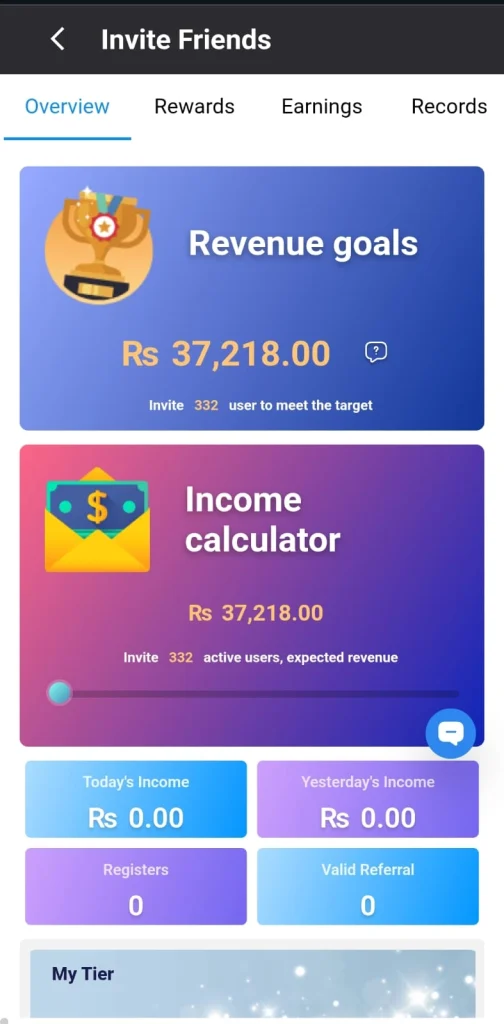Open the Revenue goals card
504x1024 pixels.
[x=252, y=298]
